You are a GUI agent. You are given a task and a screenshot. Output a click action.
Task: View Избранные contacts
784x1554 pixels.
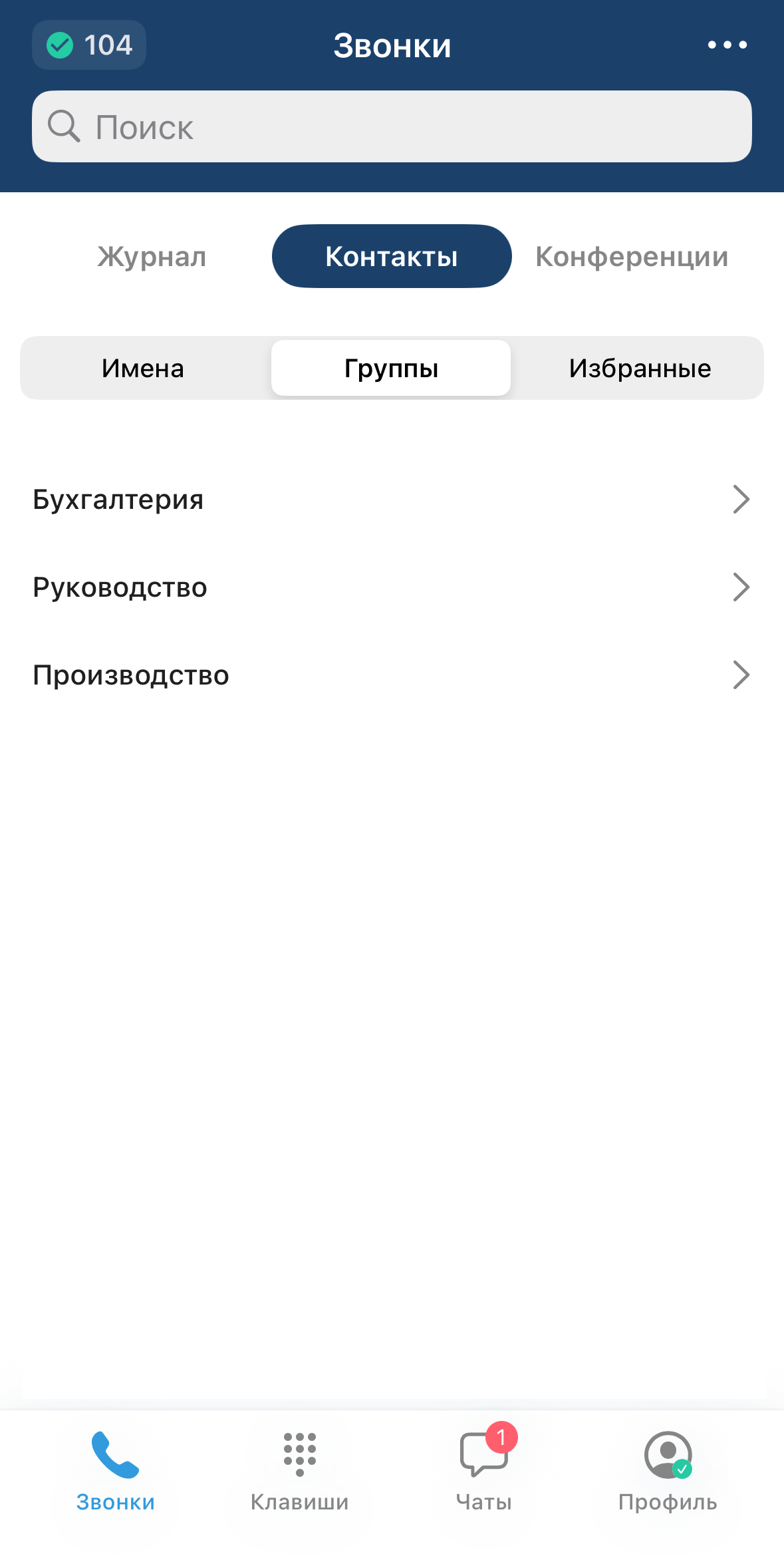coord(640,369)
